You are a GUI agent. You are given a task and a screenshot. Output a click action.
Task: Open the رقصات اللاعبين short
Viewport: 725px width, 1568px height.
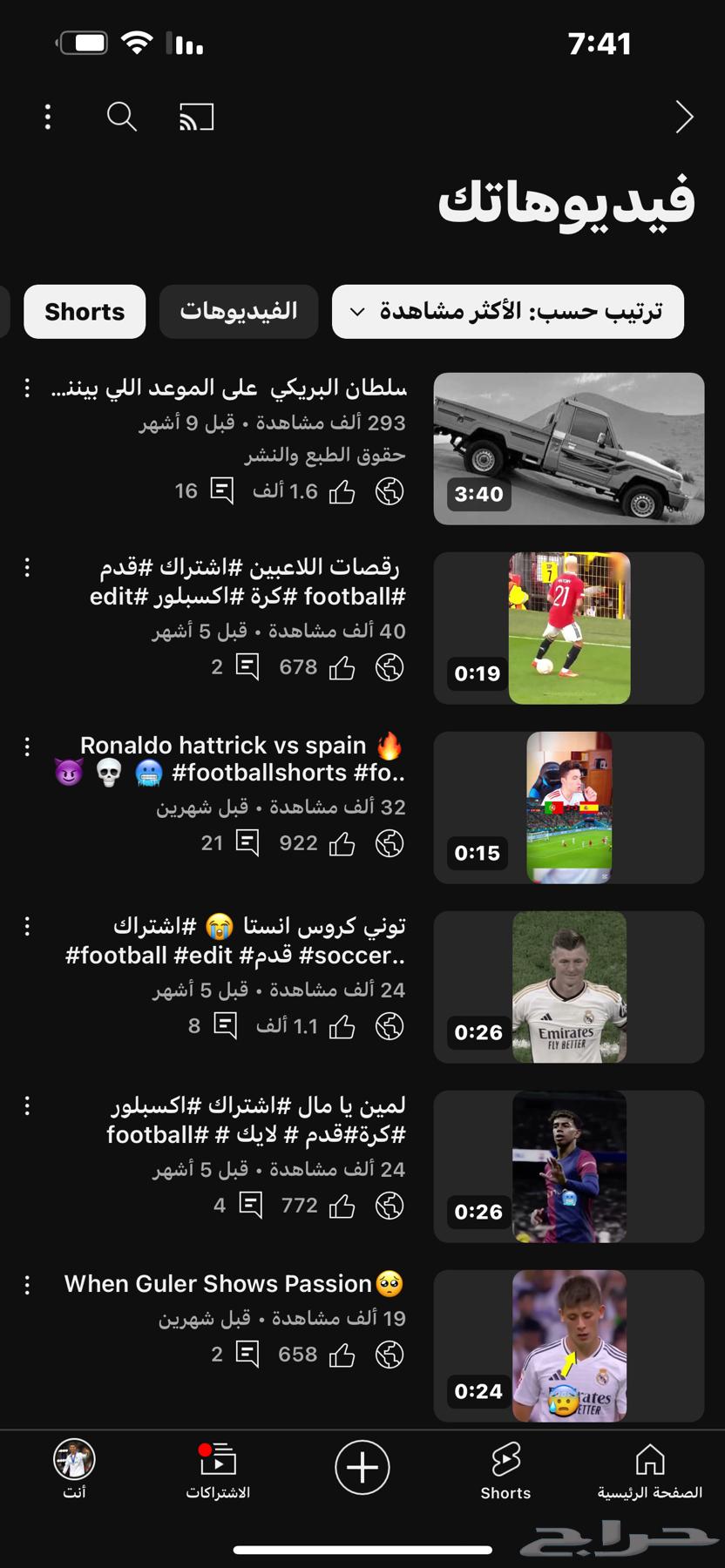tap(568, 628)
